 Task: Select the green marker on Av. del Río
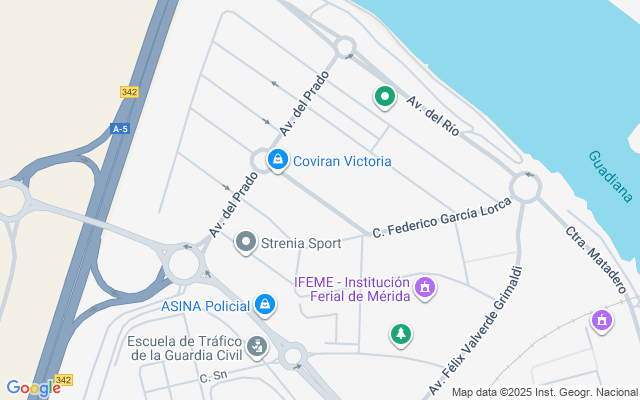coord(385,97)
